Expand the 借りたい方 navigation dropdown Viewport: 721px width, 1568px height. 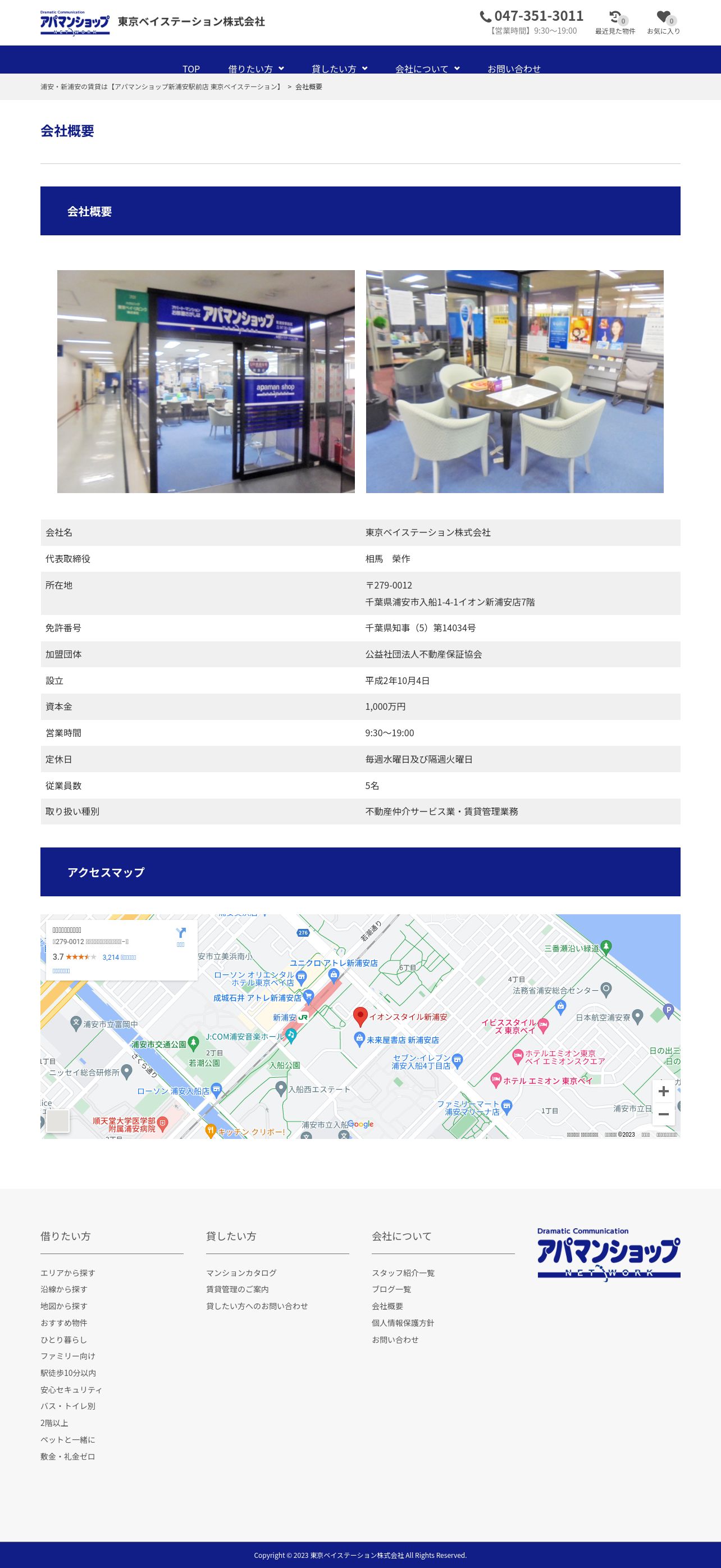tap(256, 69)
